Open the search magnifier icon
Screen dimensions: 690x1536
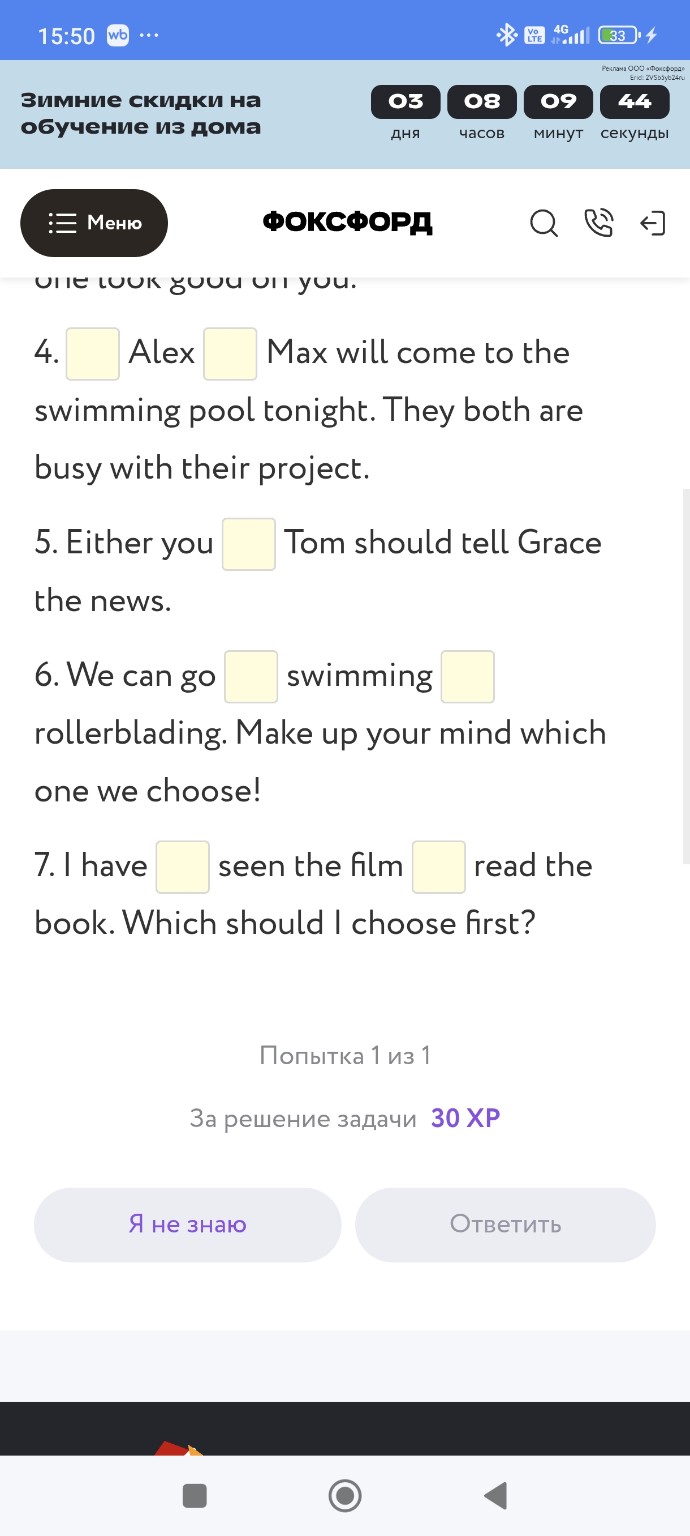coord(543,223)
